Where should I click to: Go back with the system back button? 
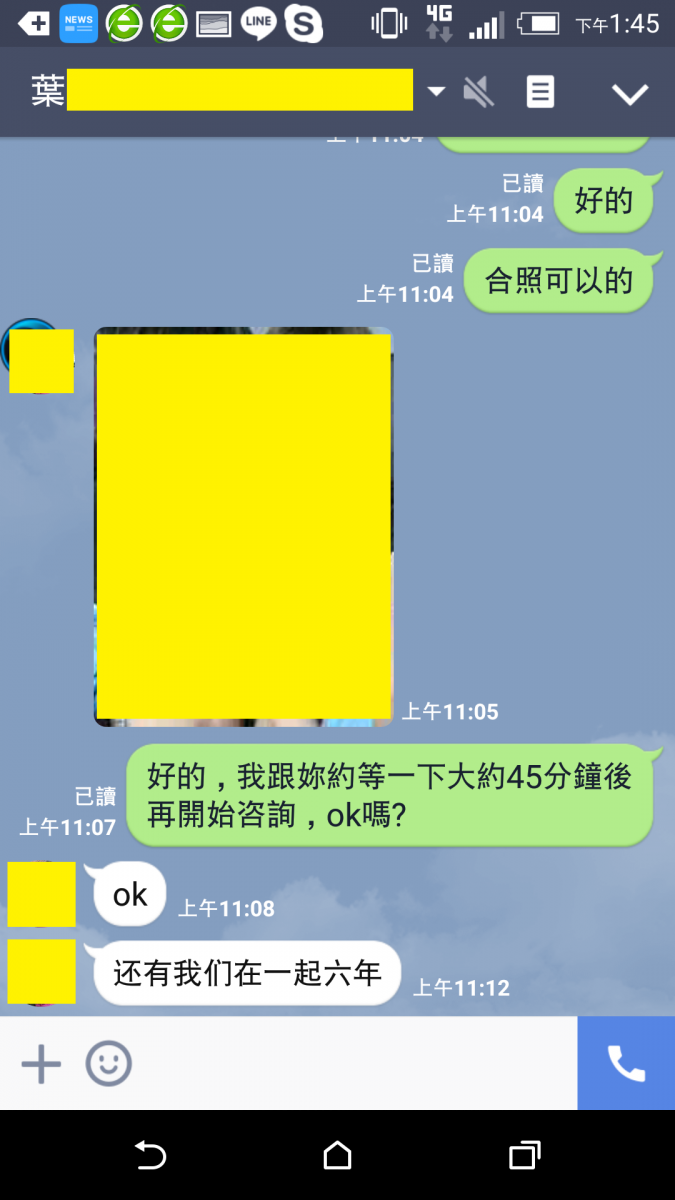coord(150,1155)
